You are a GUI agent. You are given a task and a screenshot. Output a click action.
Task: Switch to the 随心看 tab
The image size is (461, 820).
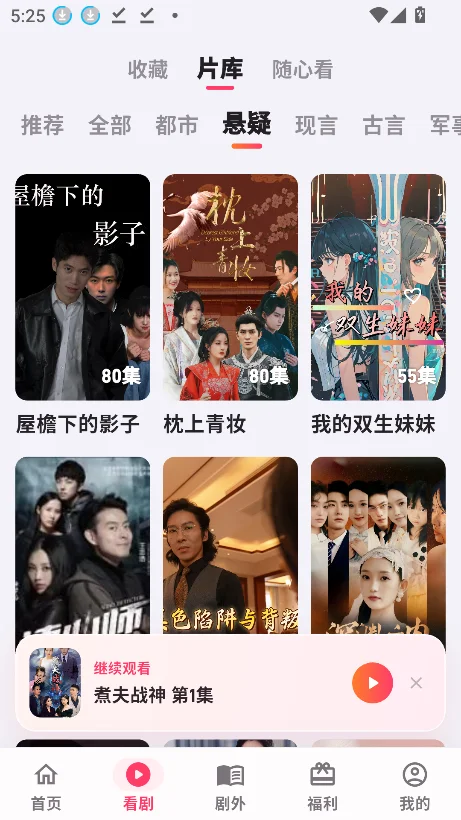(303, 70)
